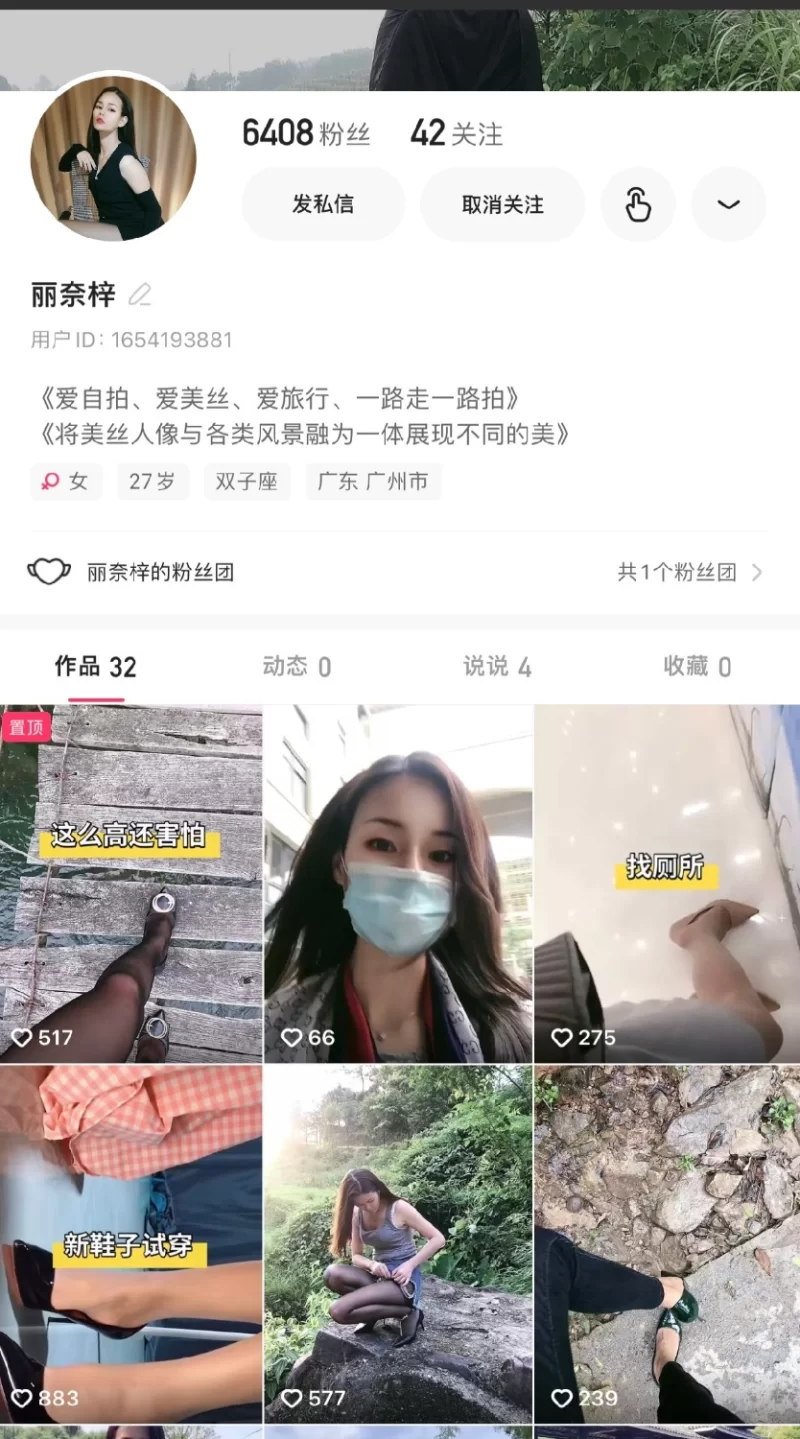View the 42 关注 following list
The height and width of the screenshot is (1439, 800).
click(456, 133)
